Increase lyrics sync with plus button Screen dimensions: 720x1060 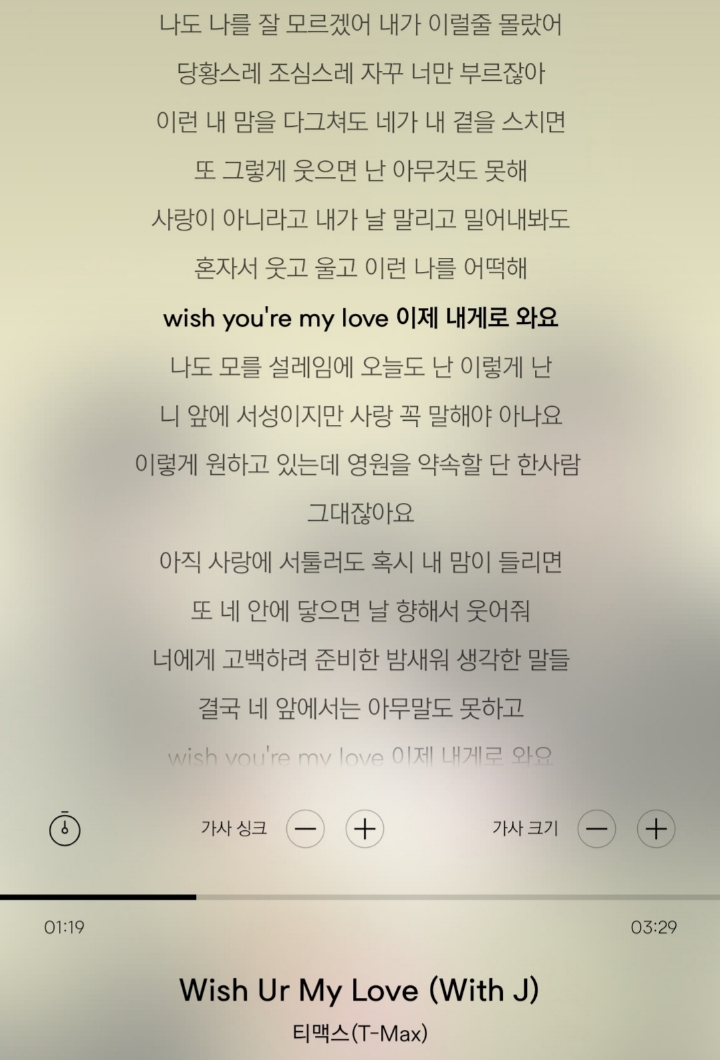[x=365, y=829]
